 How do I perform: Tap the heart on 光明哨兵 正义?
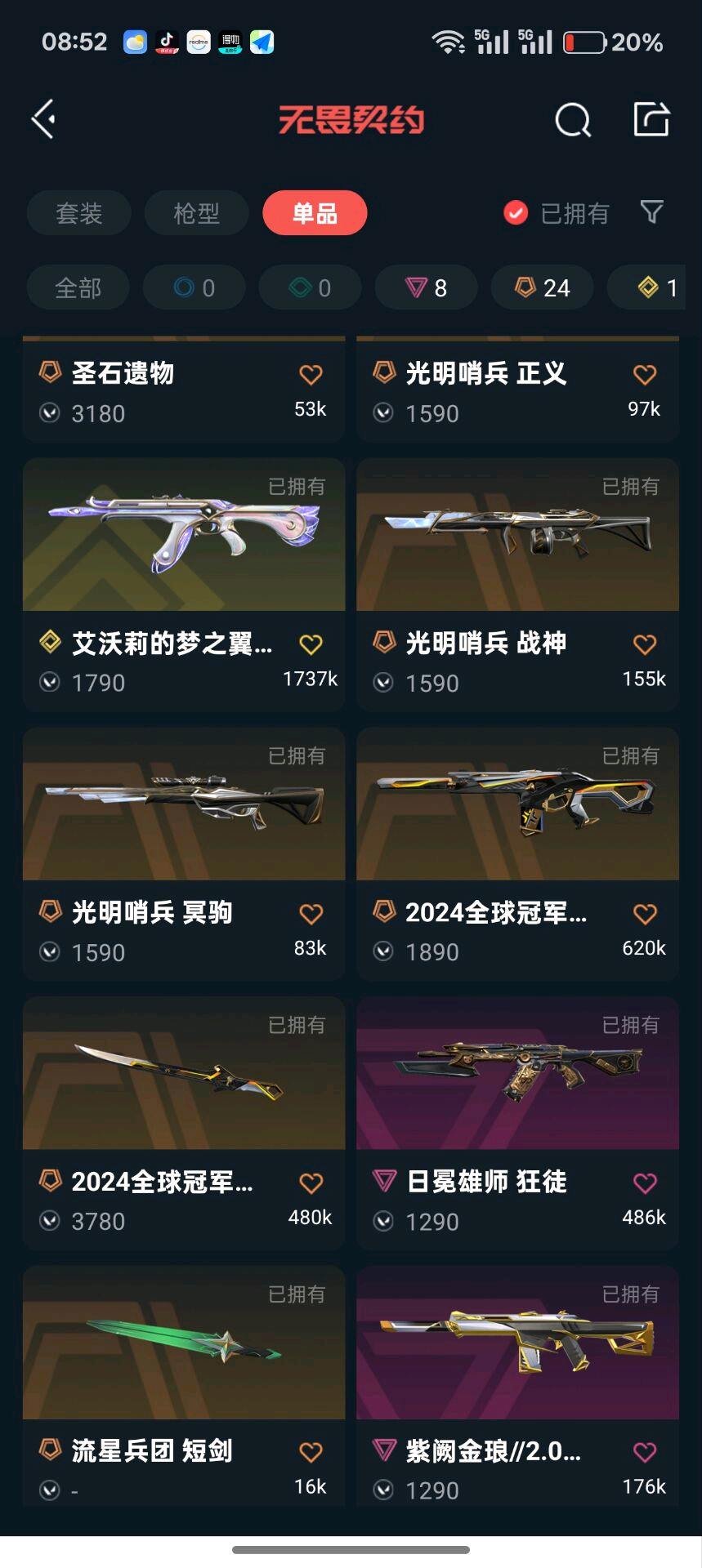(645, 375)
